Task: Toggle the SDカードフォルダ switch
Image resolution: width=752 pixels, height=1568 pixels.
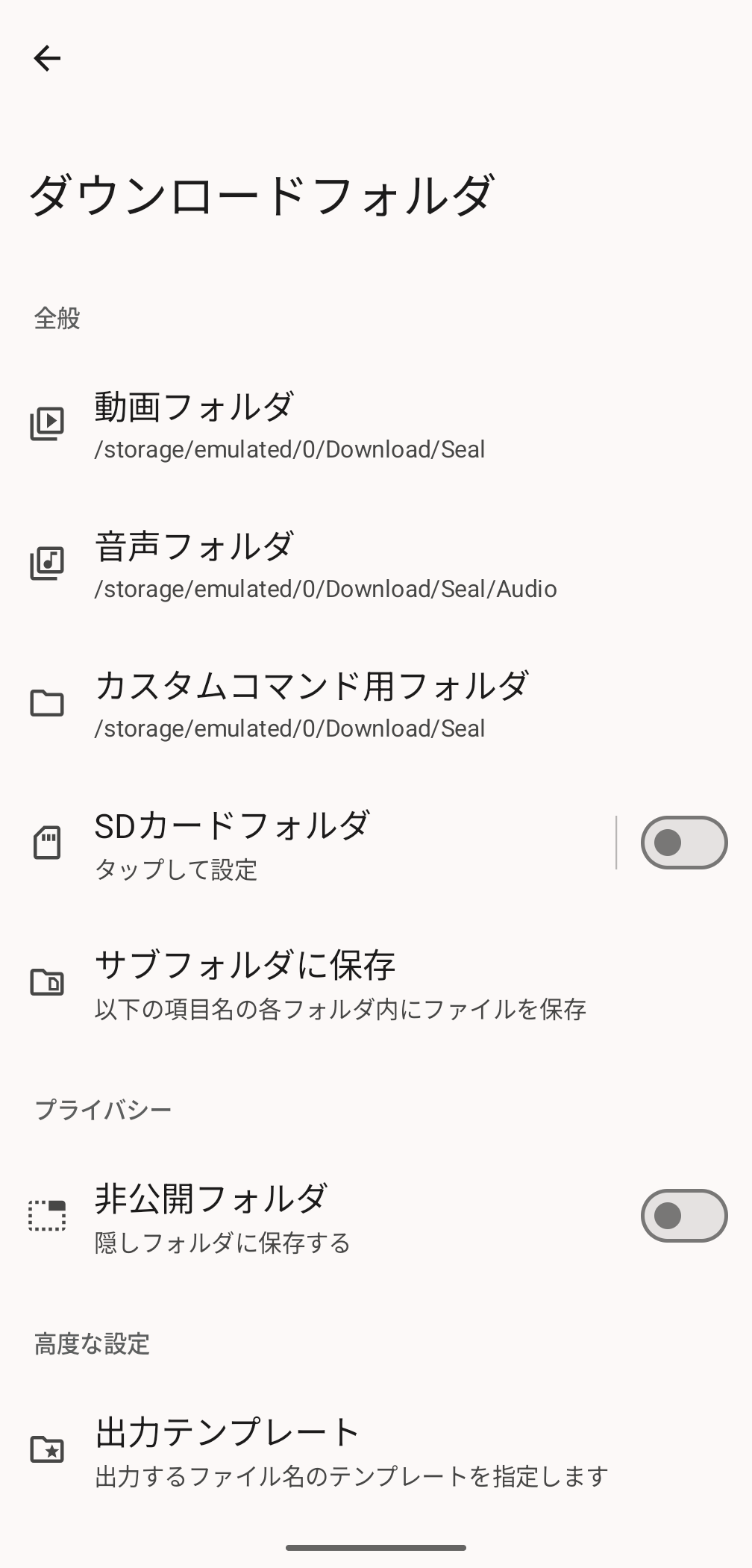Action: tap(683, 843)
